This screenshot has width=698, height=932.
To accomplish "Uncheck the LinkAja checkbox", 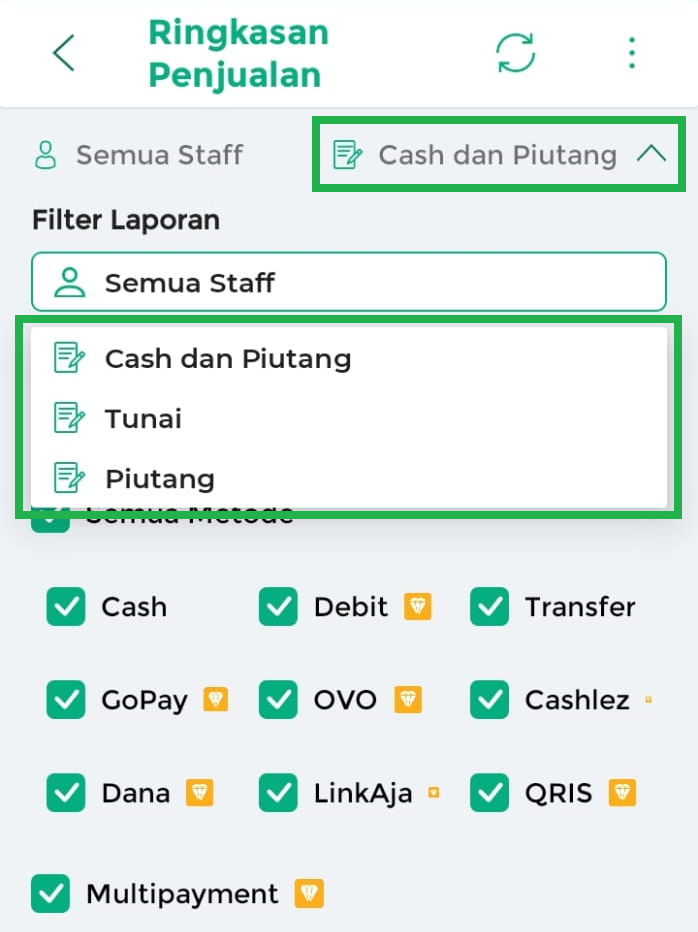I will pyautogui.click(x=278, y=794).
